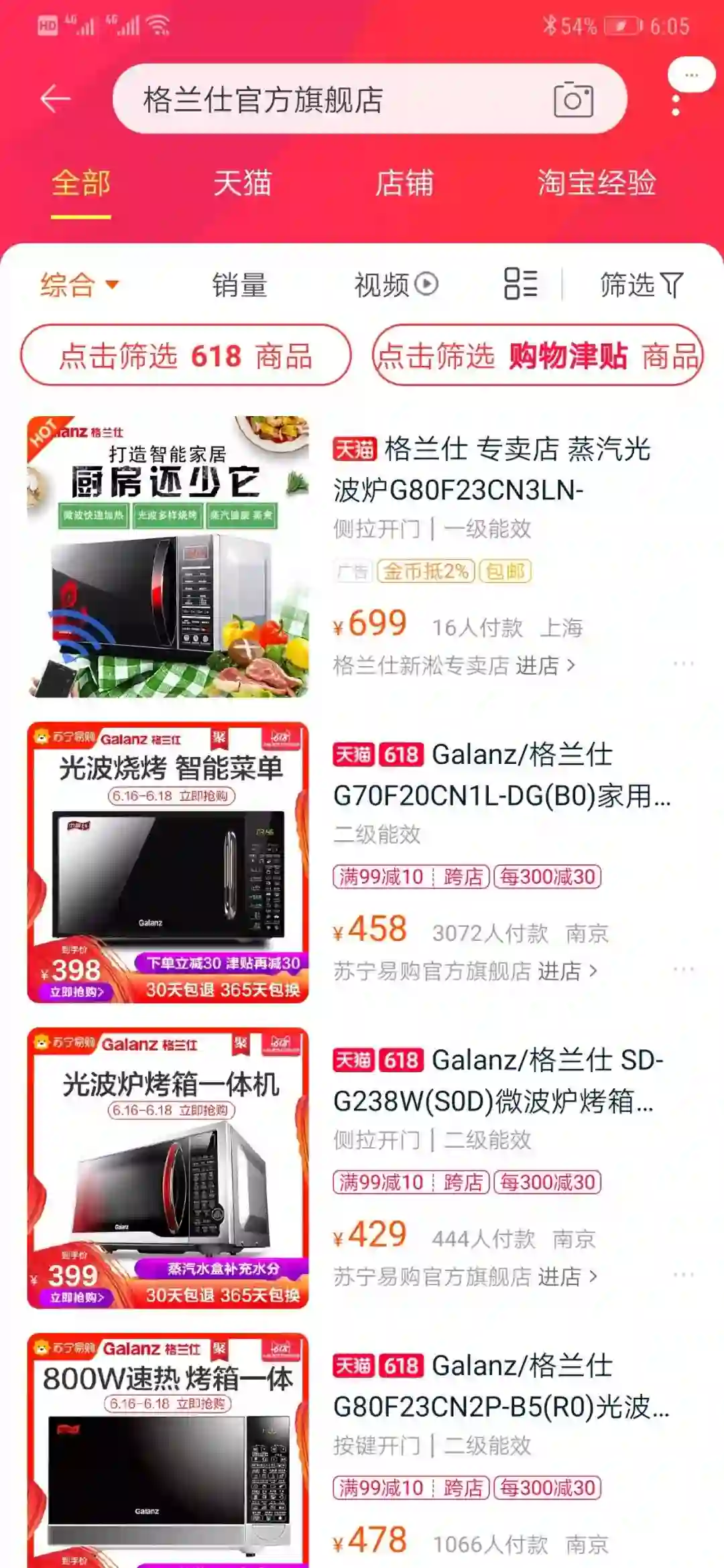Image resolution: width=724 pixels, height=1568 pixels.
Task: View the G80F23CN2P-B5(R0) product at ¥478
Action: (501, 1386)
